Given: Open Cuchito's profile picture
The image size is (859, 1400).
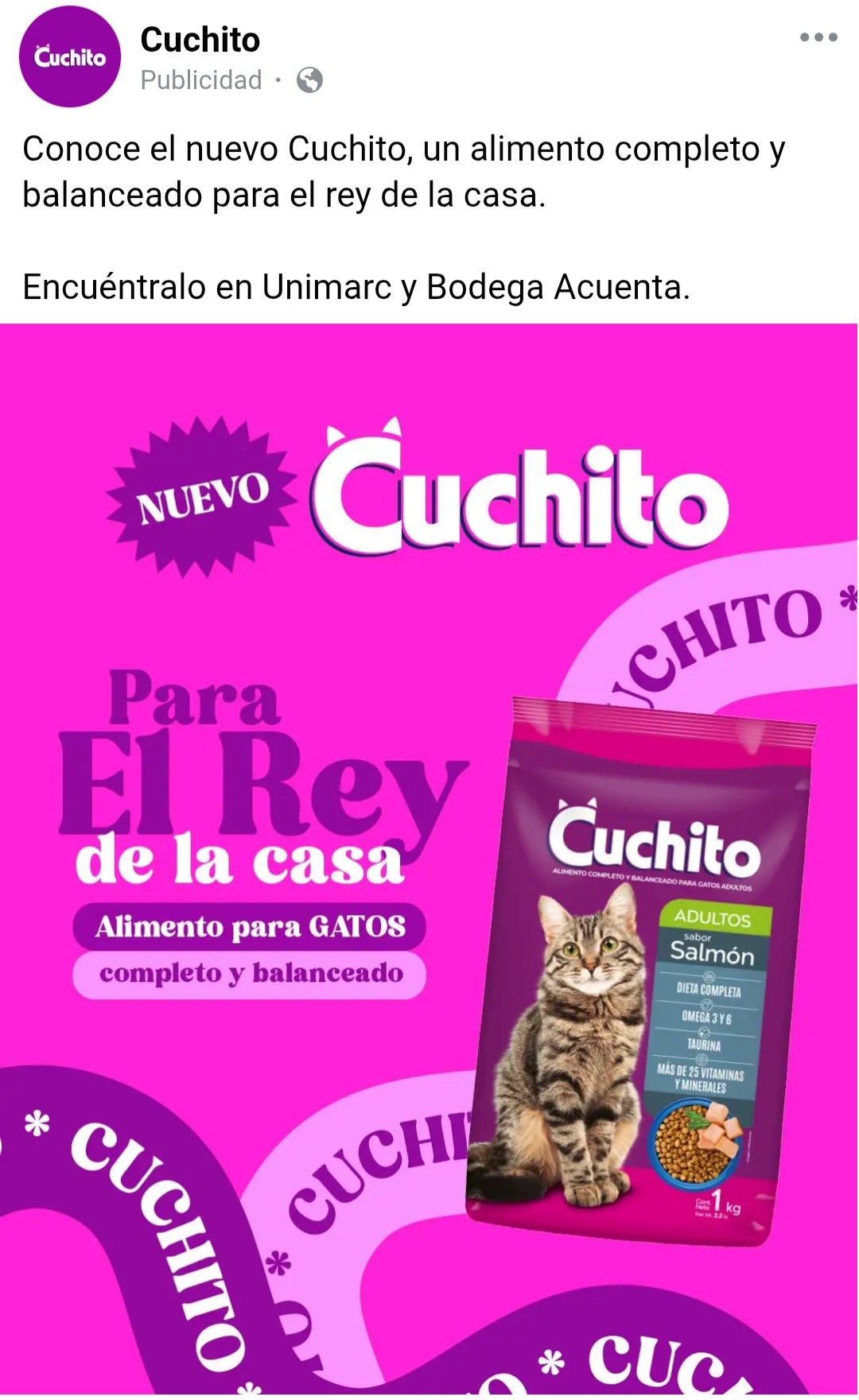Looking at the screenshot, I should 70,56.
